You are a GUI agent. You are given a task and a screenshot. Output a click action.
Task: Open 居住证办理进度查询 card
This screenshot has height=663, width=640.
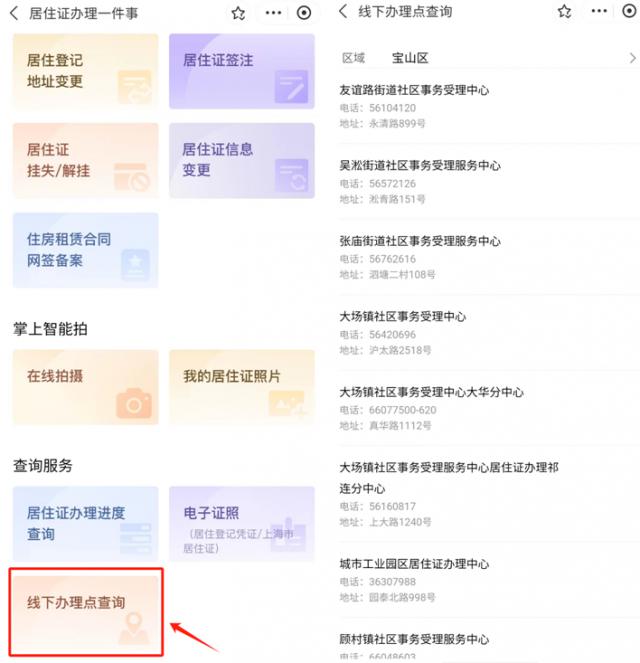(85, 523)
